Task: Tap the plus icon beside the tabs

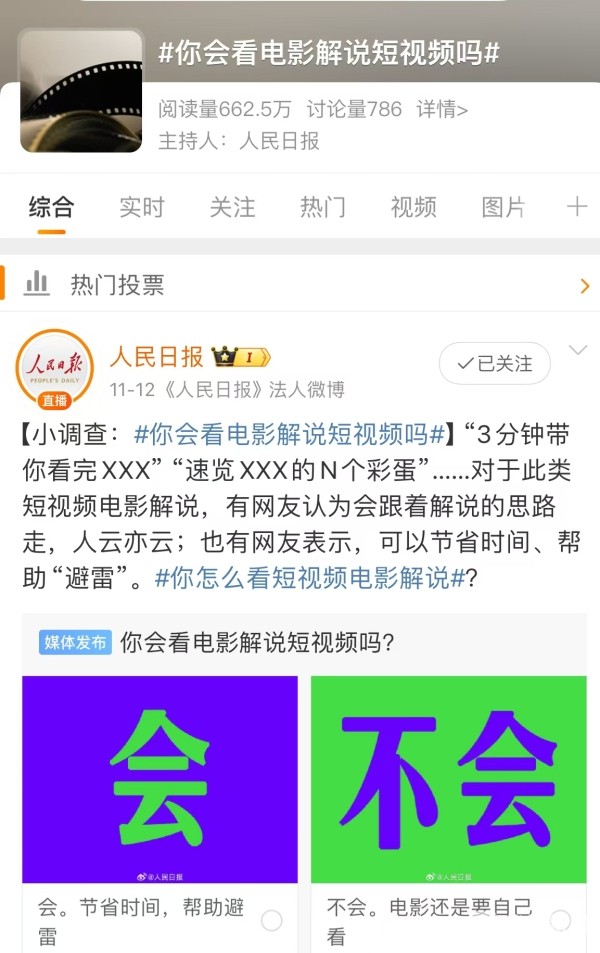Action: click(x=576, y=207)
